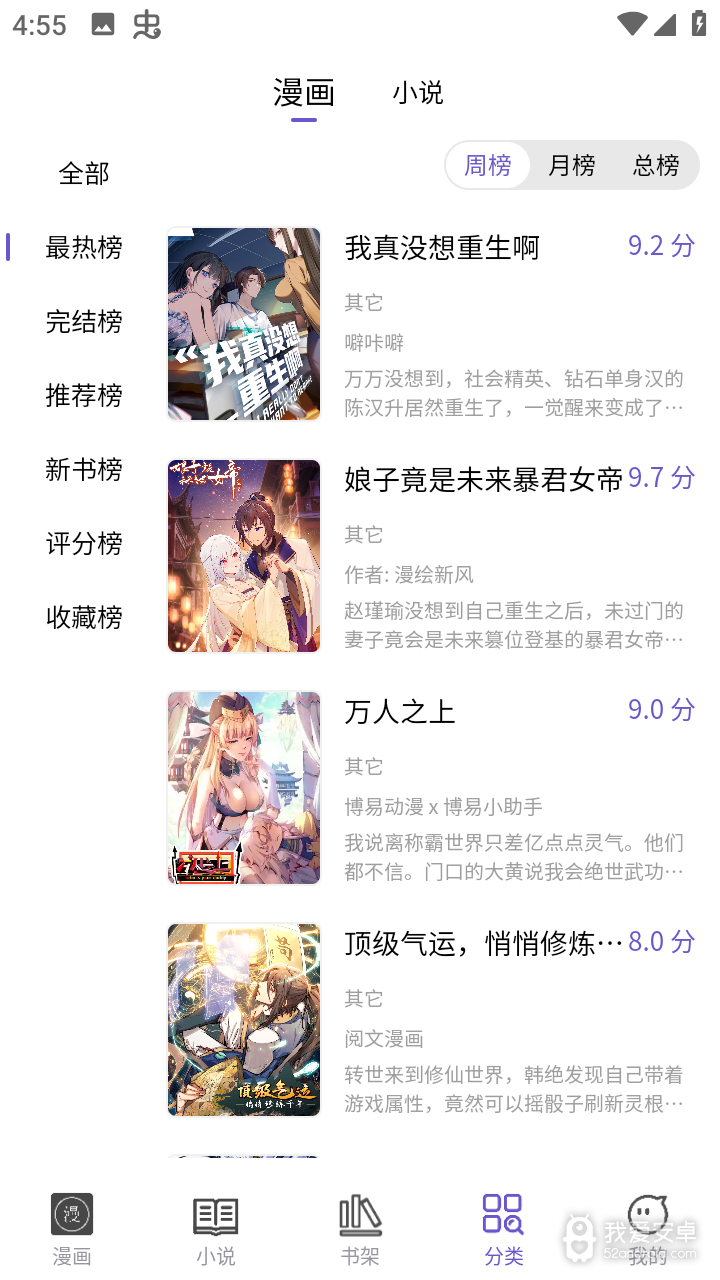Open 书架 bookshelf icon at the bottom
Image resolution: width=720 pixels, height=1280 pixels.
click(359, 1214)
